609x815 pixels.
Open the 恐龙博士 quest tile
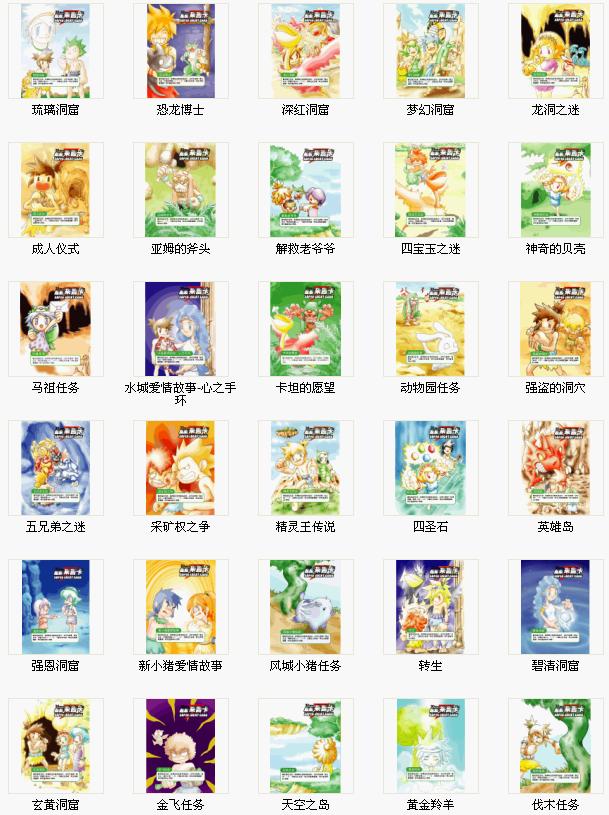tap(181, 51)
